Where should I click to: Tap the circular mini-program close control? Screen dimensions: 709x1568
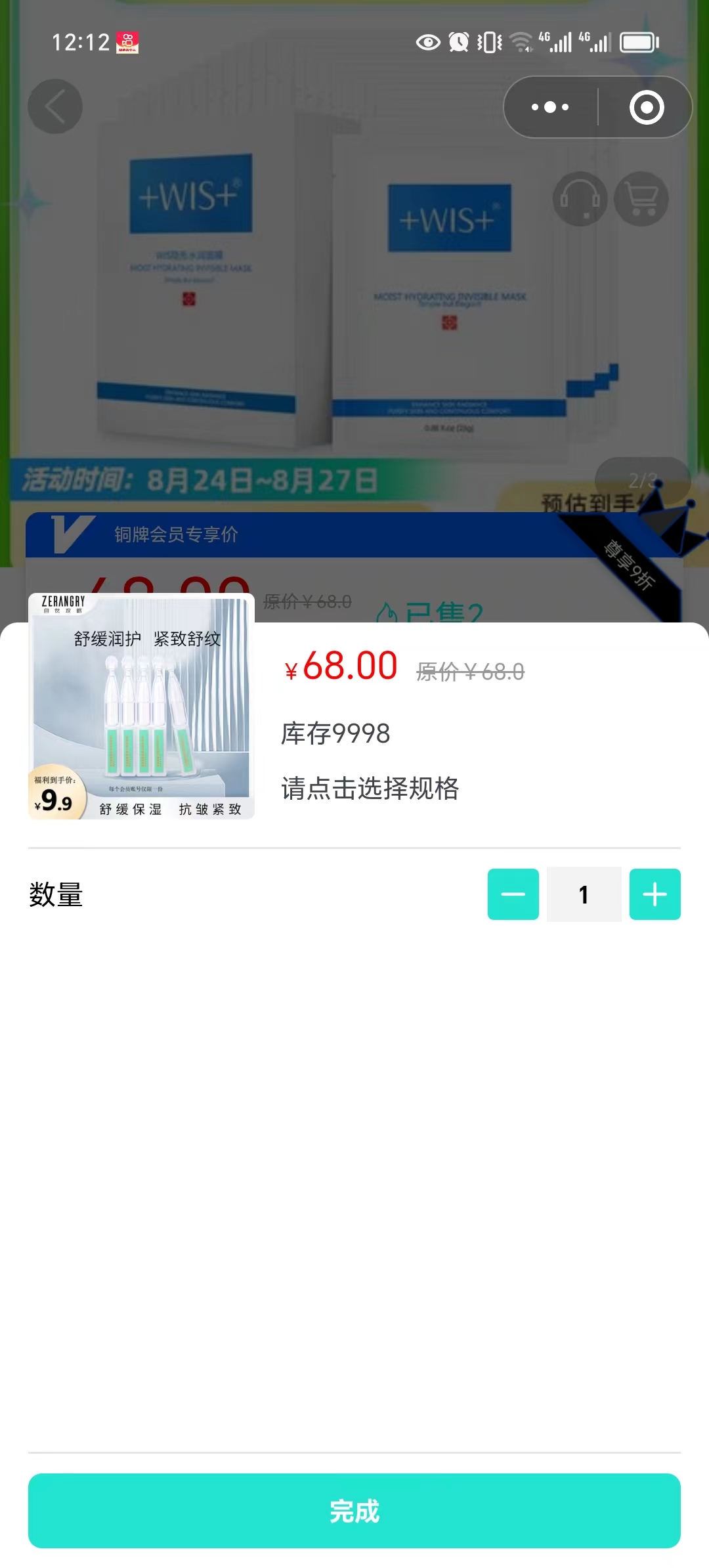(x=645, y=106)
